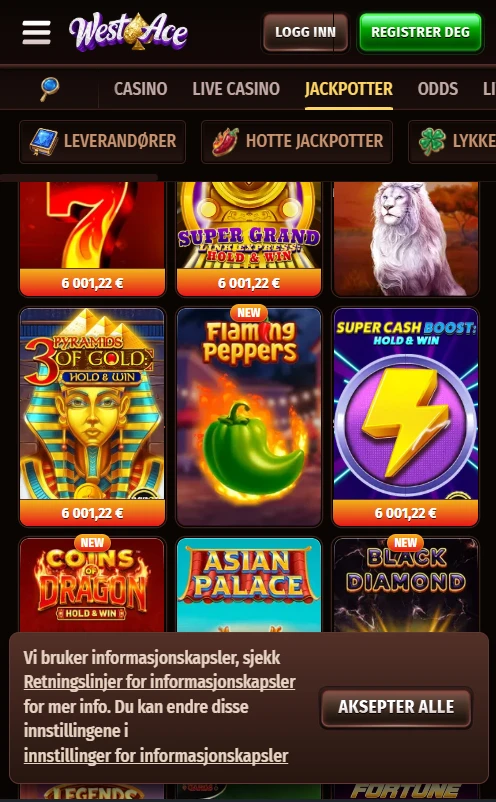
Task: Open the magnifying glass search
Action: pyautogui.click(x=50, y=89)
